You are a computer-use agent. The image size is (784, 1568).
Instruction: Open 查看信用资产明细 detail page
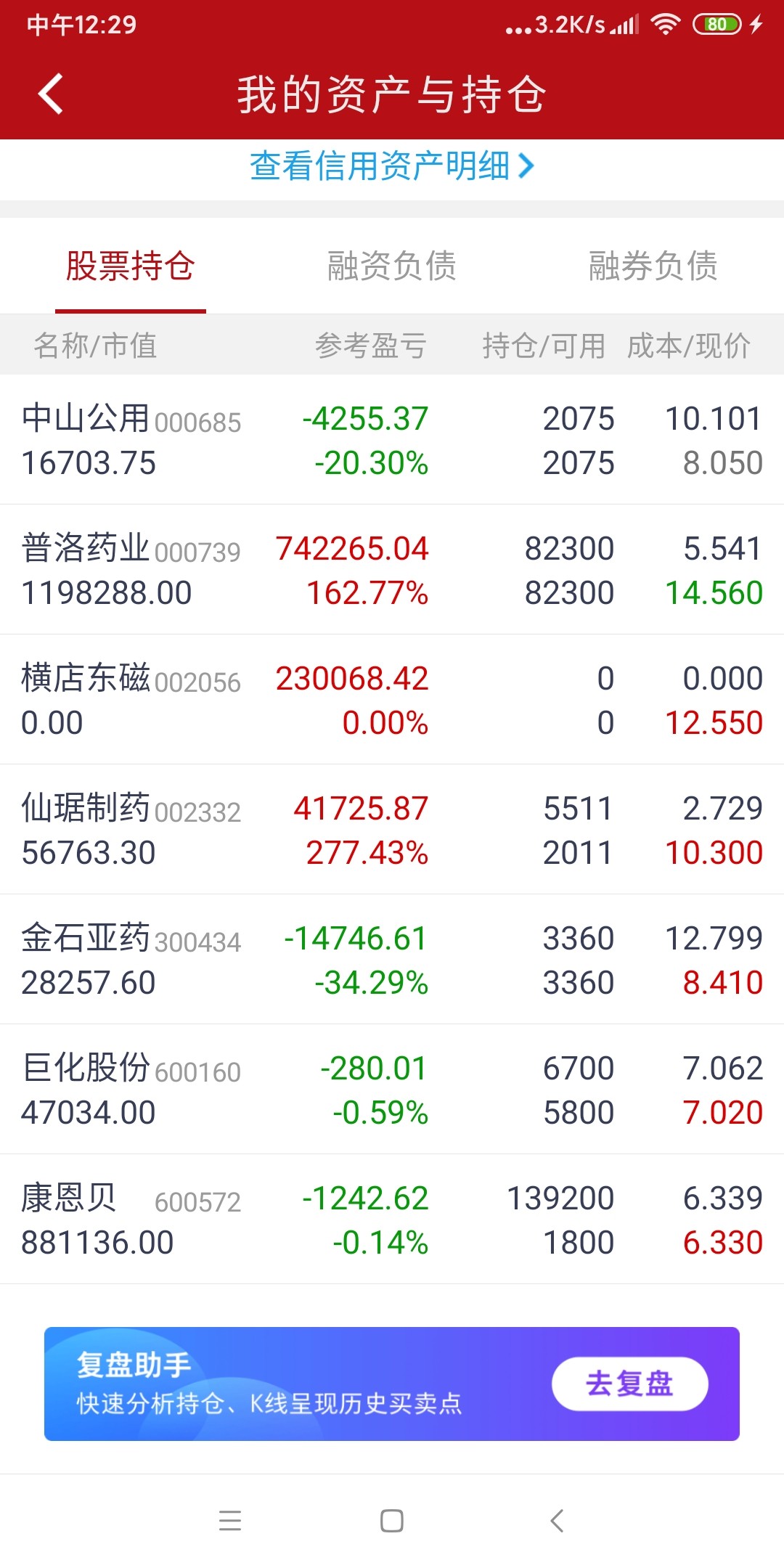click(x=383, y=167)
